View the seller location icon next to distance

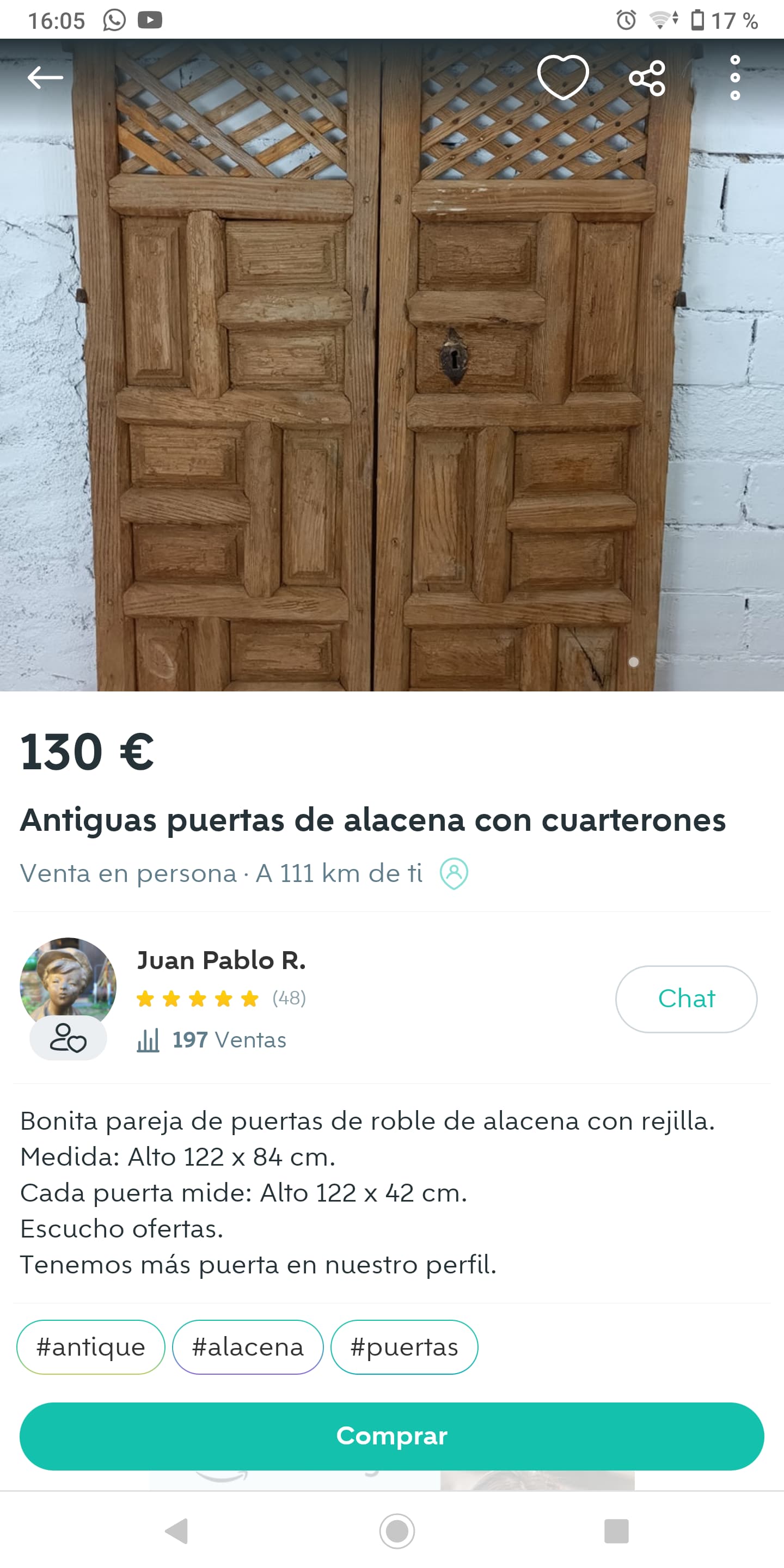pos(454,873)
